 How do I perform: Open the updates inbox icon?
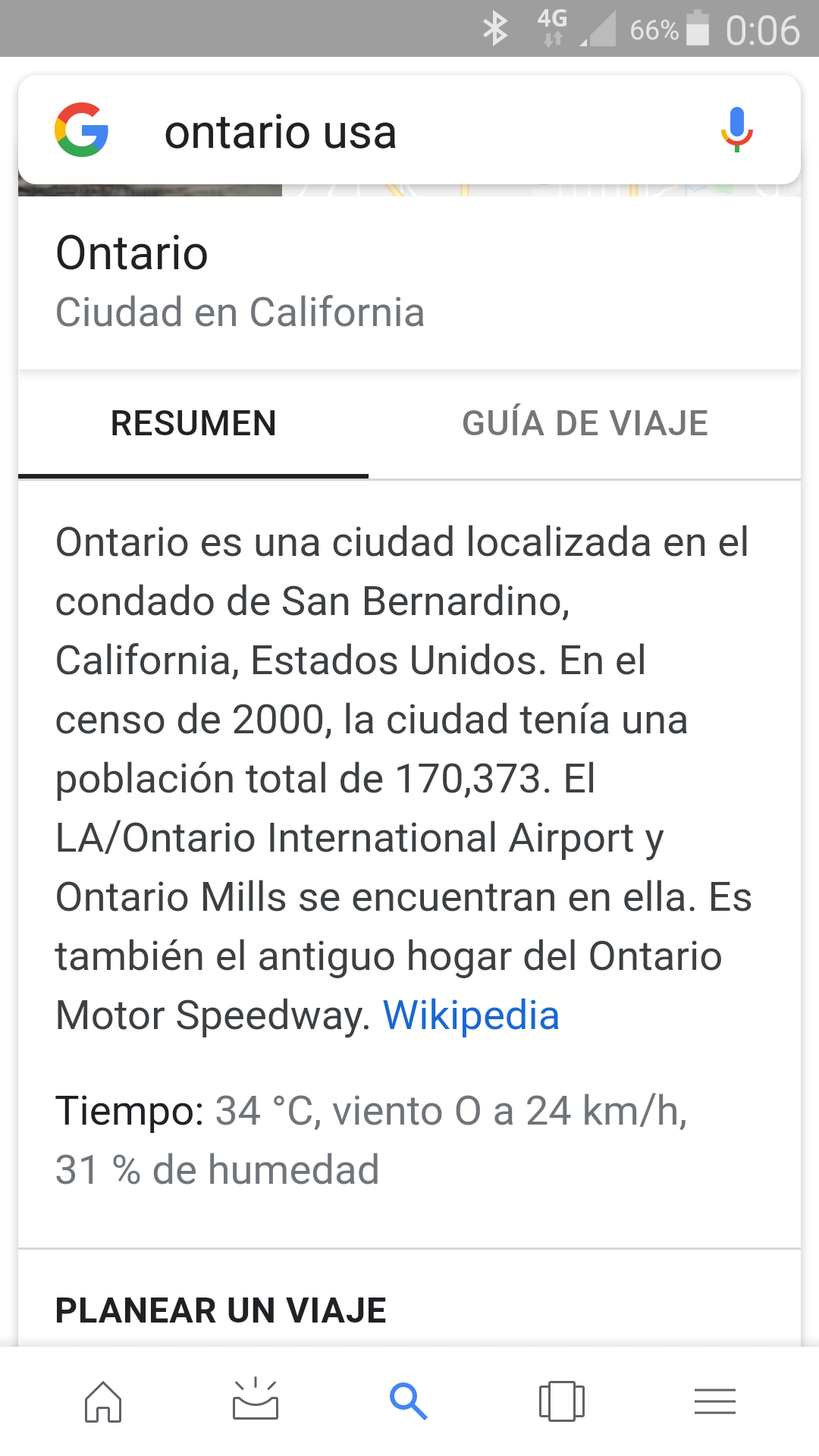click(x=256, y=1400)
